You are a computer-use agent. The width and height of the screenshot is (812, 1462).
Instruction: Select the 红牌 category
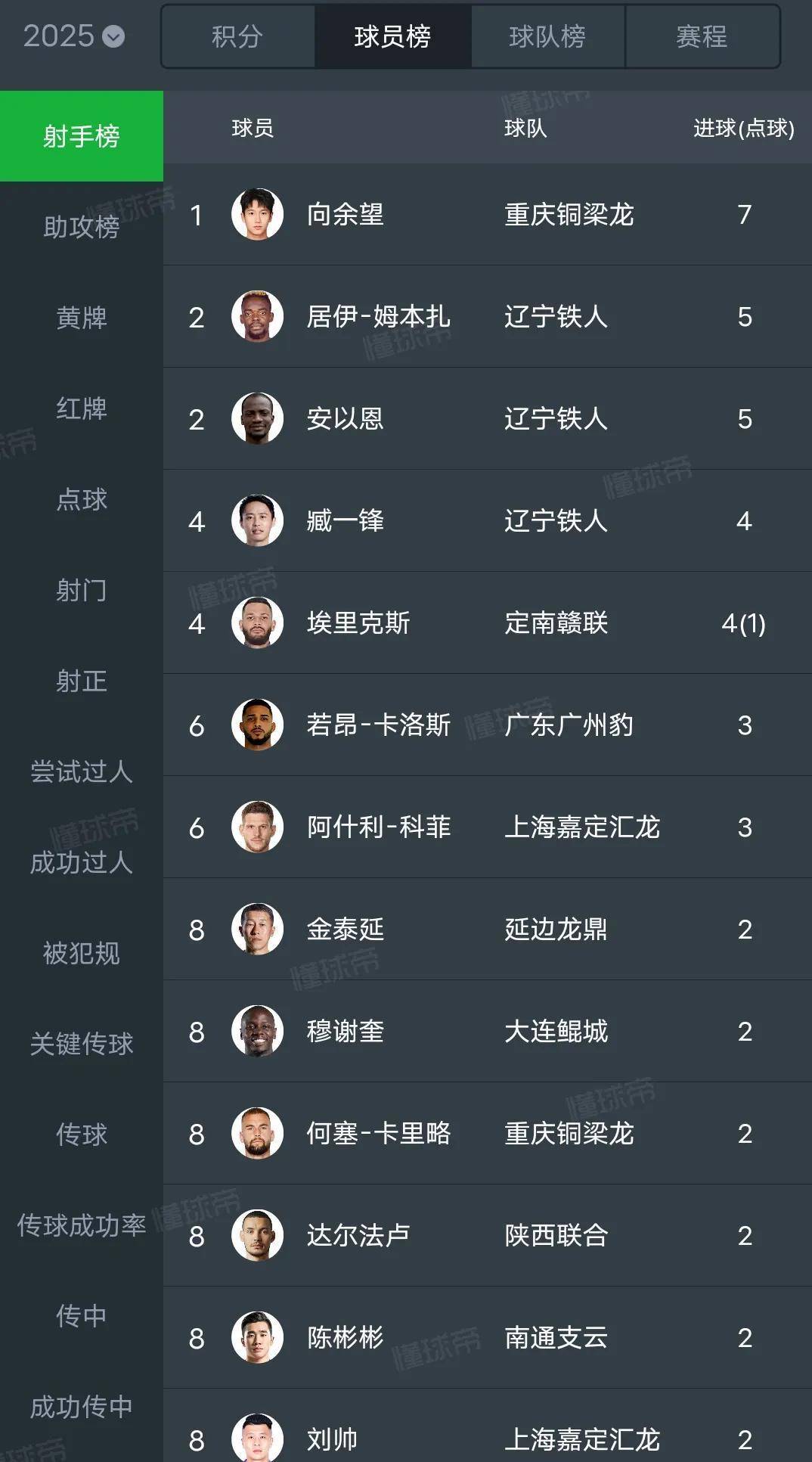tap(81, 408)
